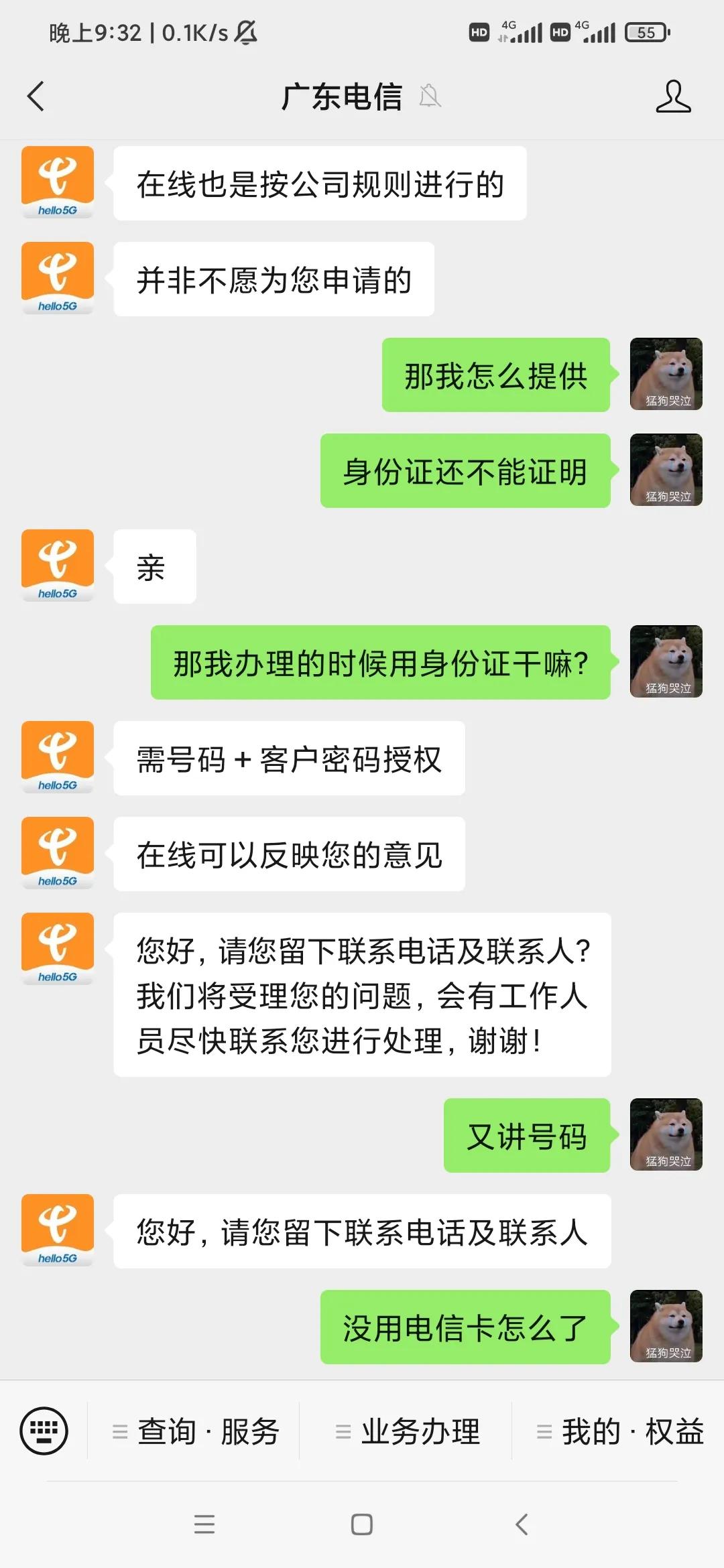
Task: Tap the HD voice indicator in status bar
Action: tap(478, 32)
